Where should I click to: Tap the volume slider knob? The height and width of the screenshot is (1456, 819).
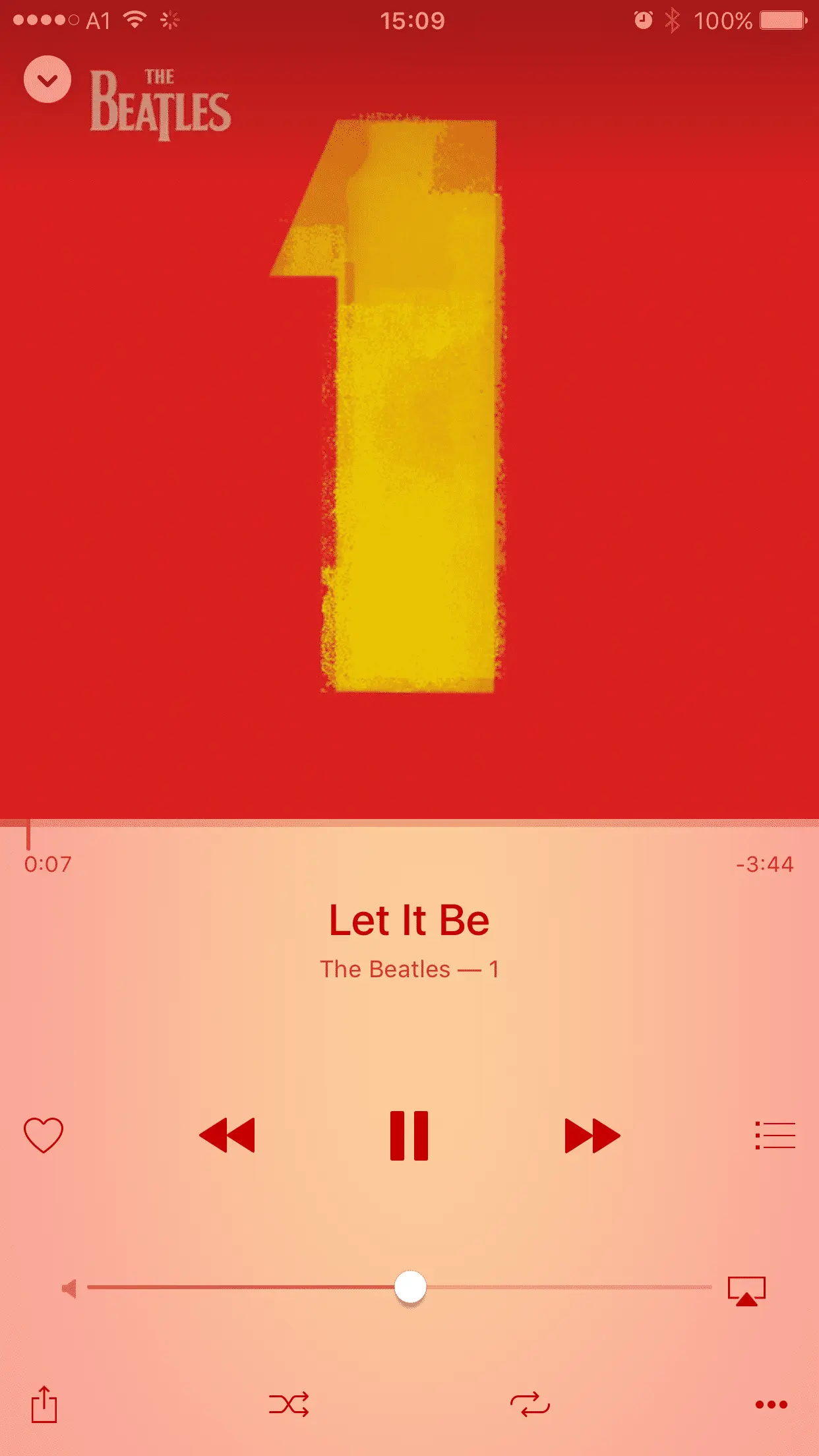click(410, 1287)
